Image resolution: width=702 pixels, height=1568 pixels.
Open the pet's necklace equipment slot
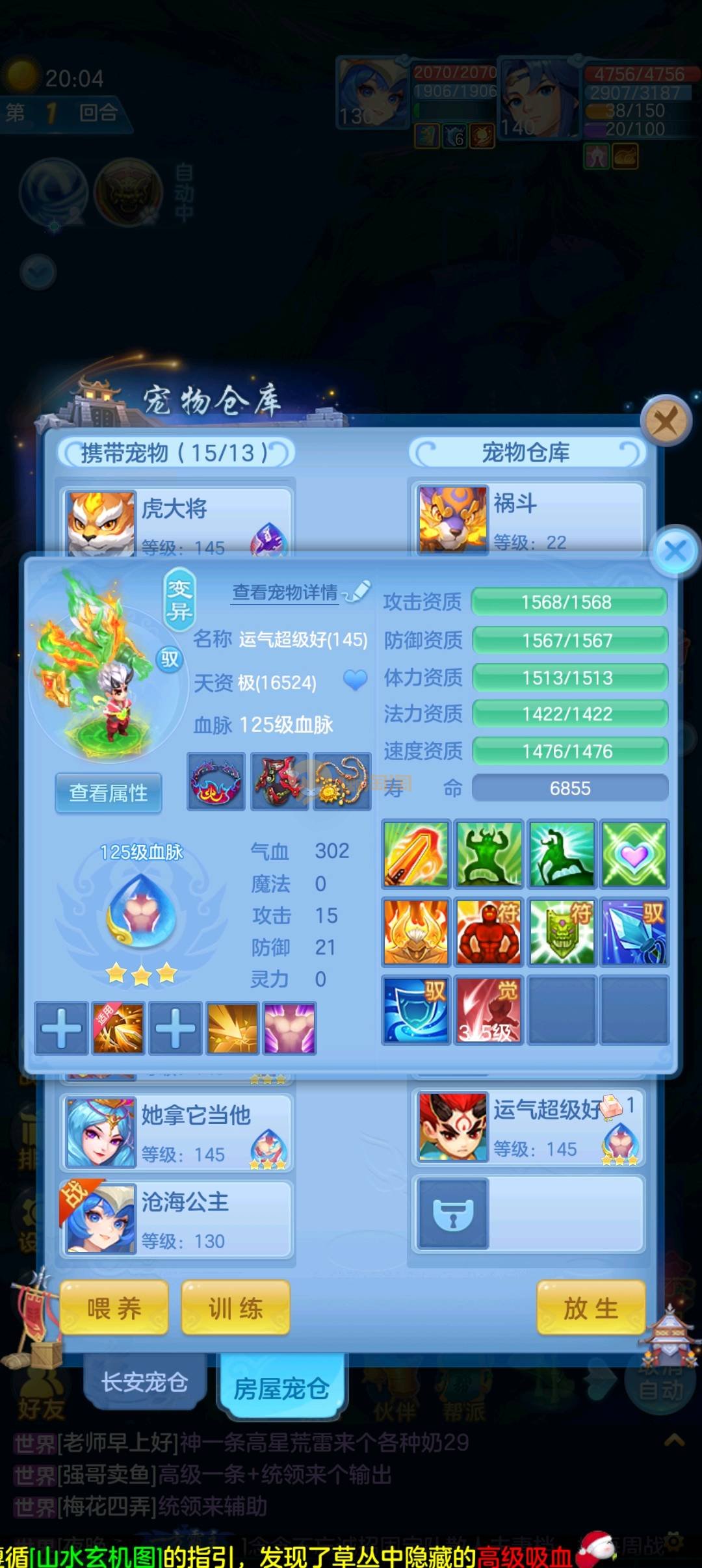tap(342, 781)
